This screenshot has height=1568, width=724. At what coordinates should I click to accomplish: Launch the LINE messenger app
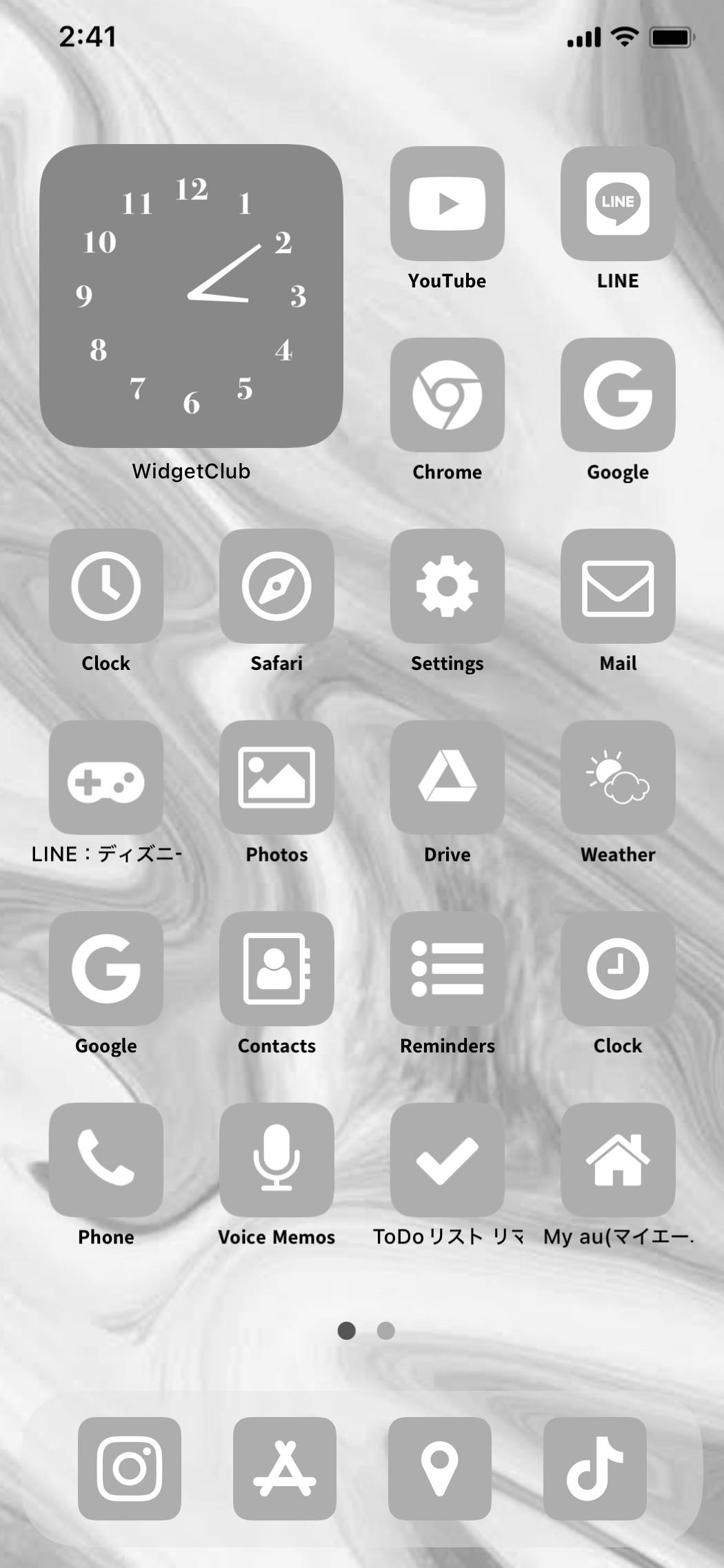tap(617, 203)
